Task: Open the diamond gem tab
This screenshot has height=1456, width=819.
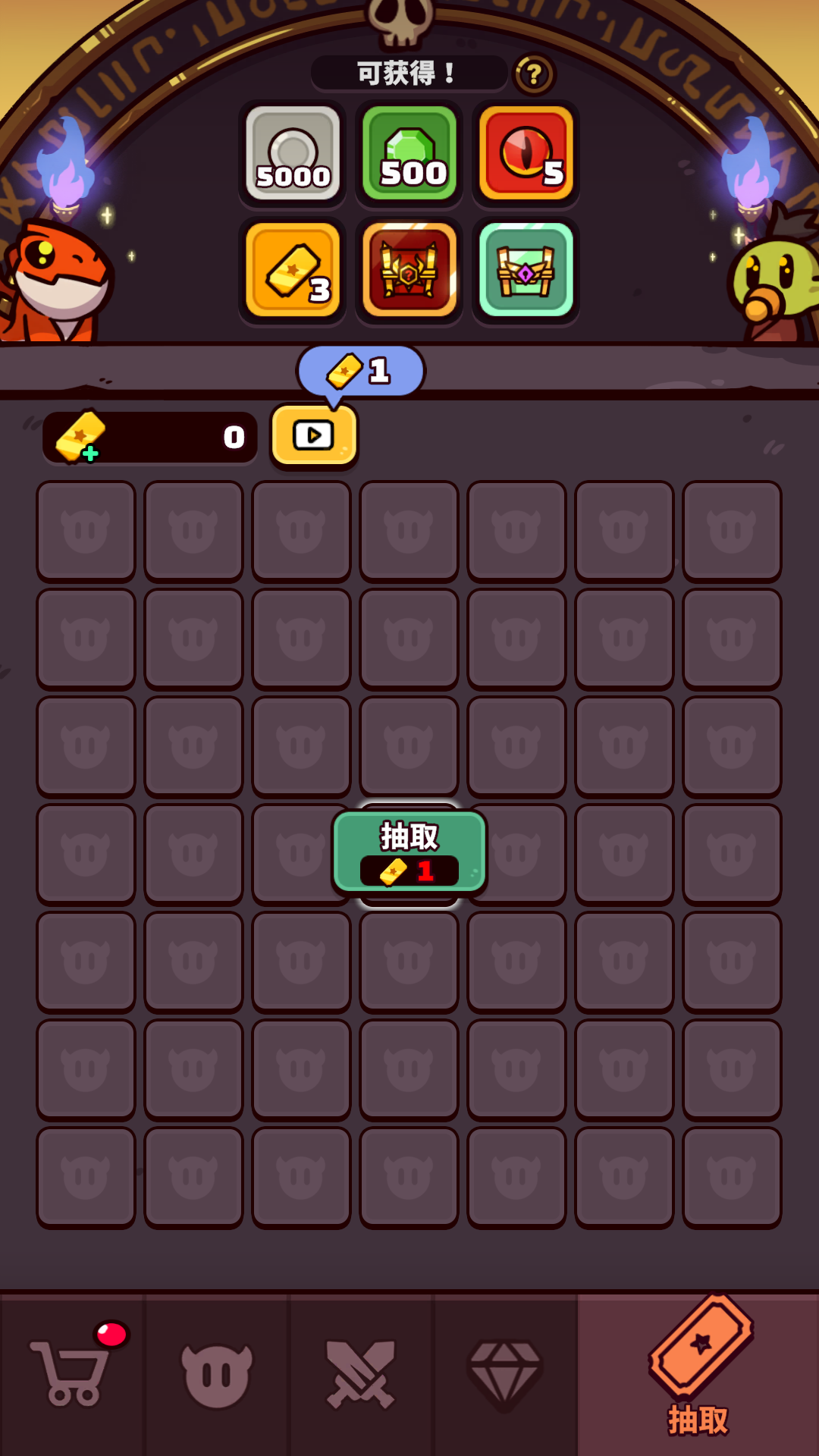Action: [x=505, y=1374]
